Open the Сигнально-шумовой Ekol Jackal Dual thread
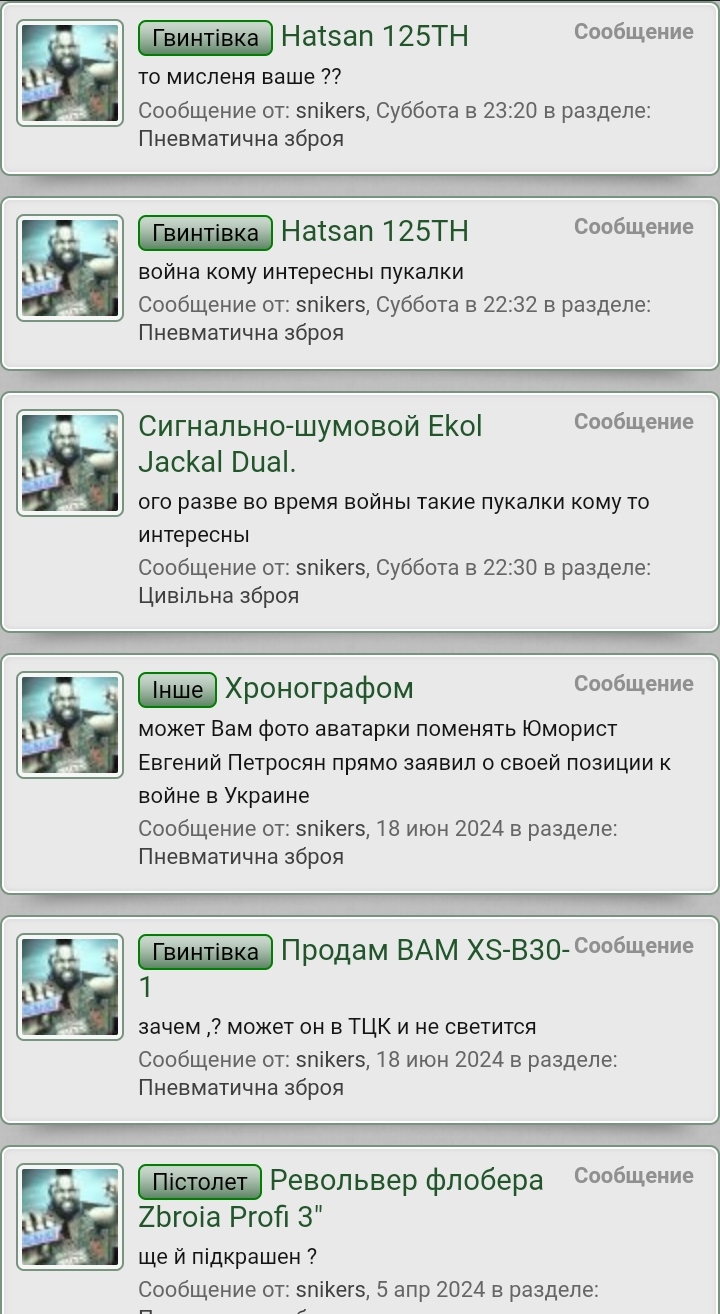 click(310, 444)
